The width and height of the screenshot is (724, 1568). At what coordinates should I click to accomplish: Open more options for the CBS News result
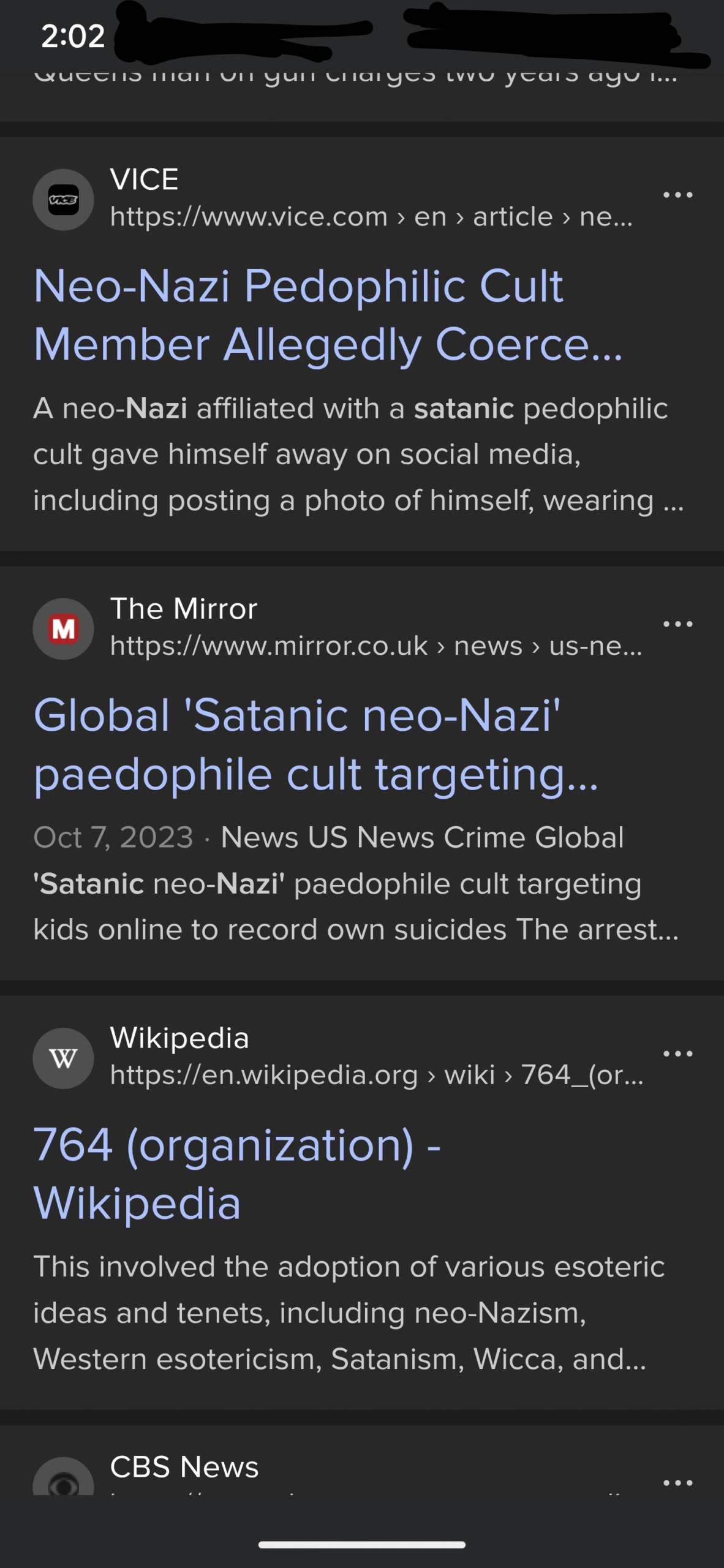click(677, 1483)
